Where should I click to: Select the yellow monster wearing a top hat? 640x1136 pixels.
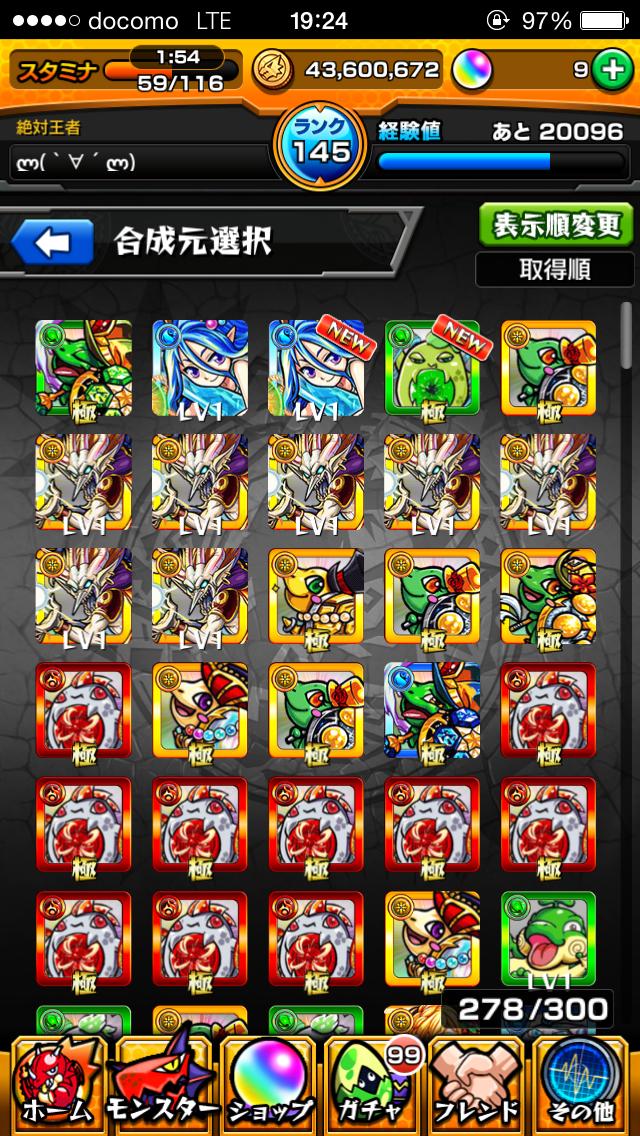(317, 596)
